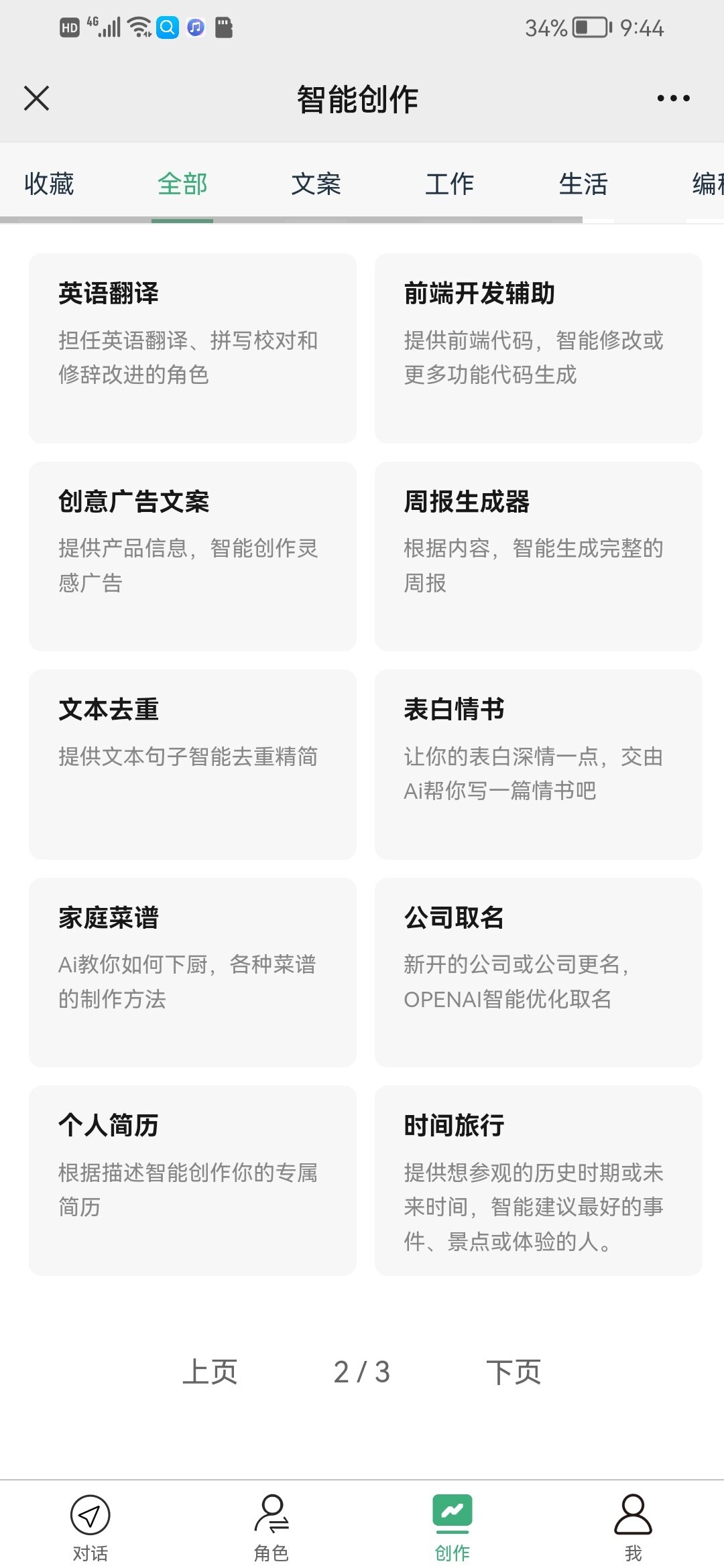Switch to the 工作 tab
This screenshot has width=724, height=1568.
point(449,184)
